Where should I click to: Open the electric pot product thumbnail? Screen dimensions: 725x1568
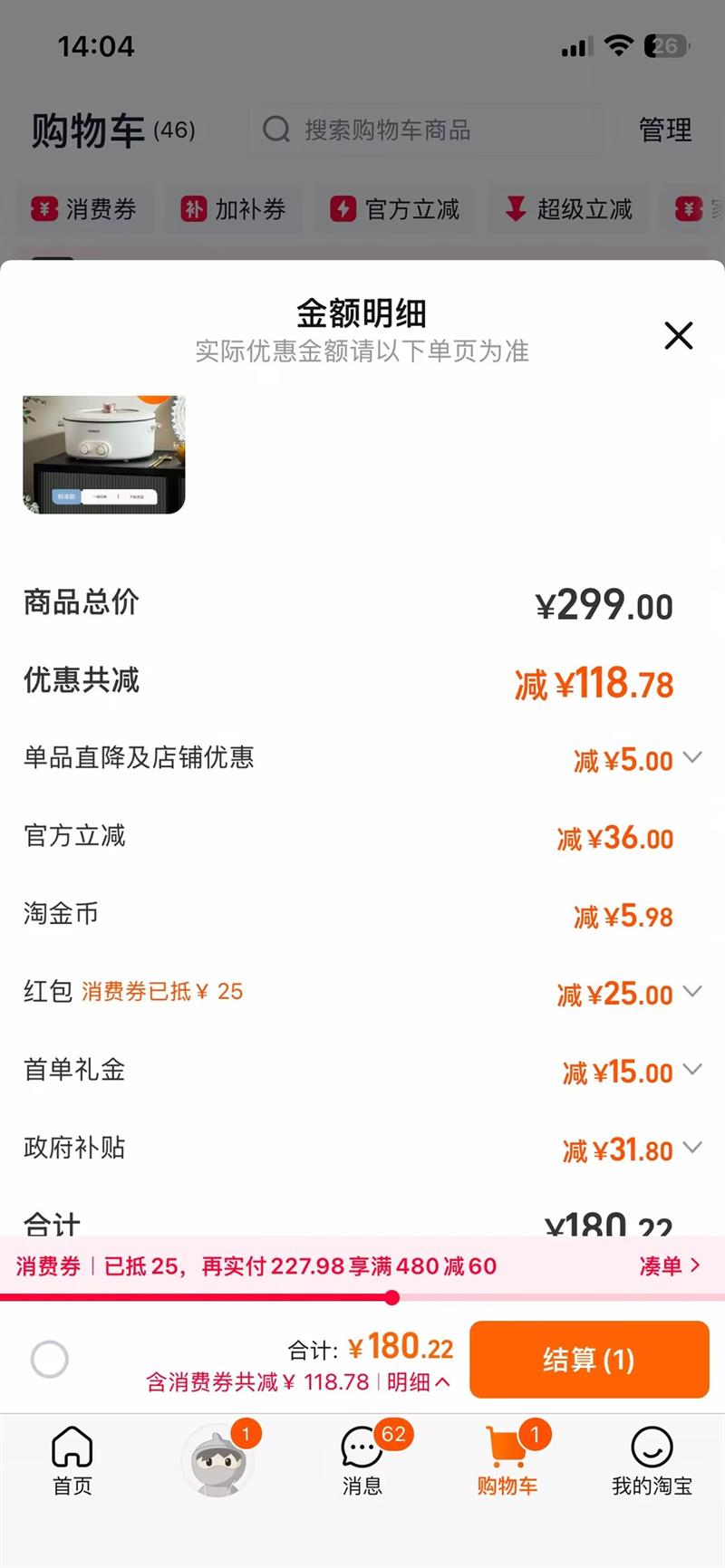click(x=104, y=455)
